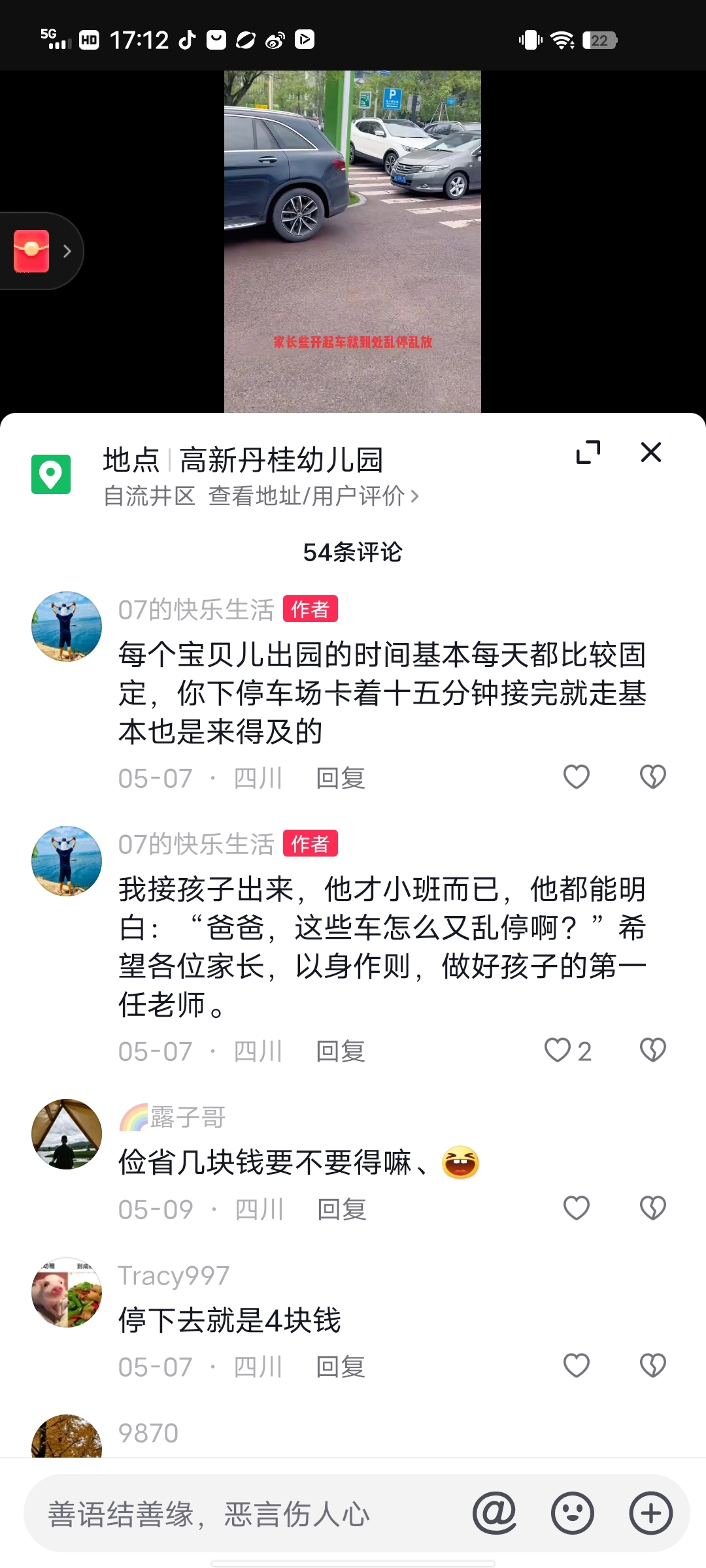Dislike the comment about fifteen-minute parking
Viewport: 706px width, 1568px height.
[652, 777]
